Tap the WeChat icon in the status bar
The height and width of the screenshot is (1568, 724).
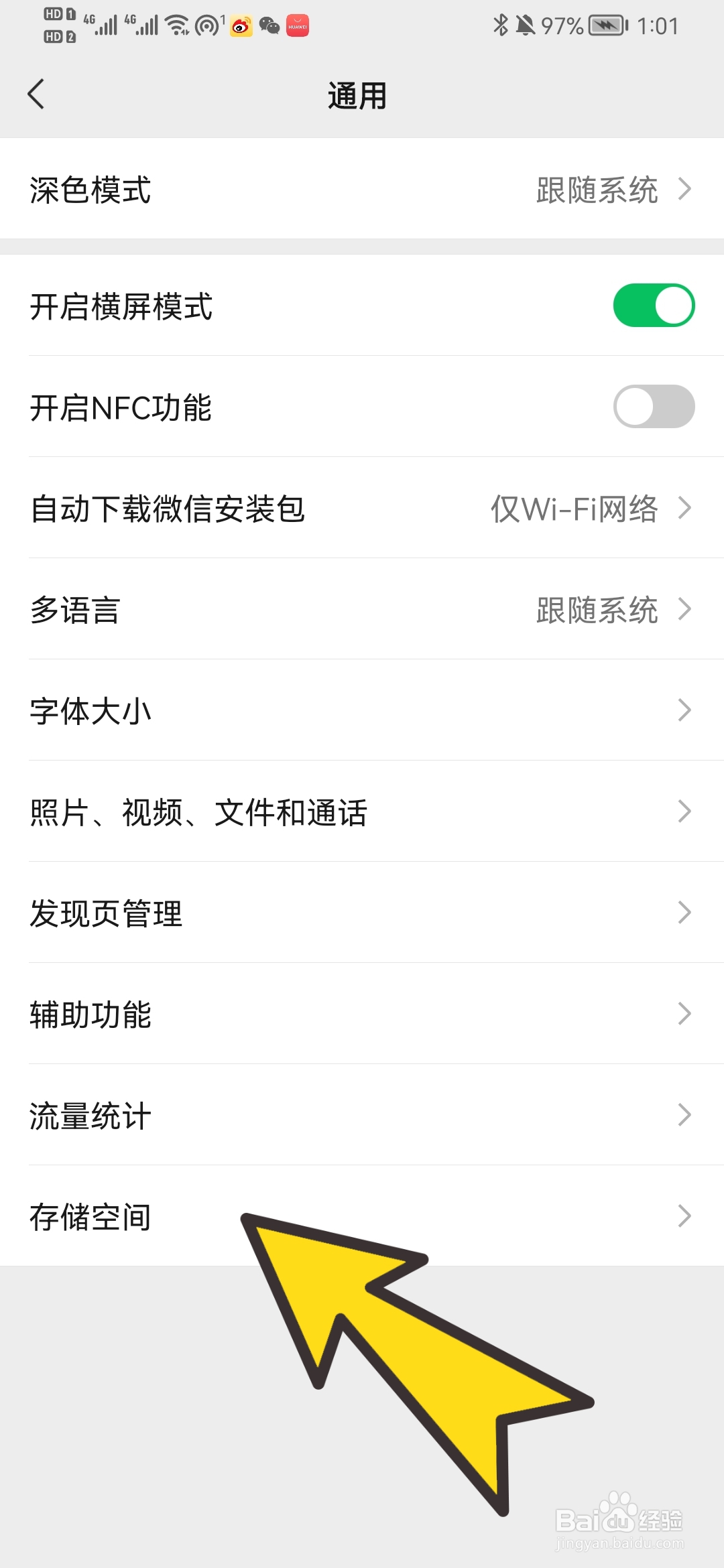click(x=270, y=25)
